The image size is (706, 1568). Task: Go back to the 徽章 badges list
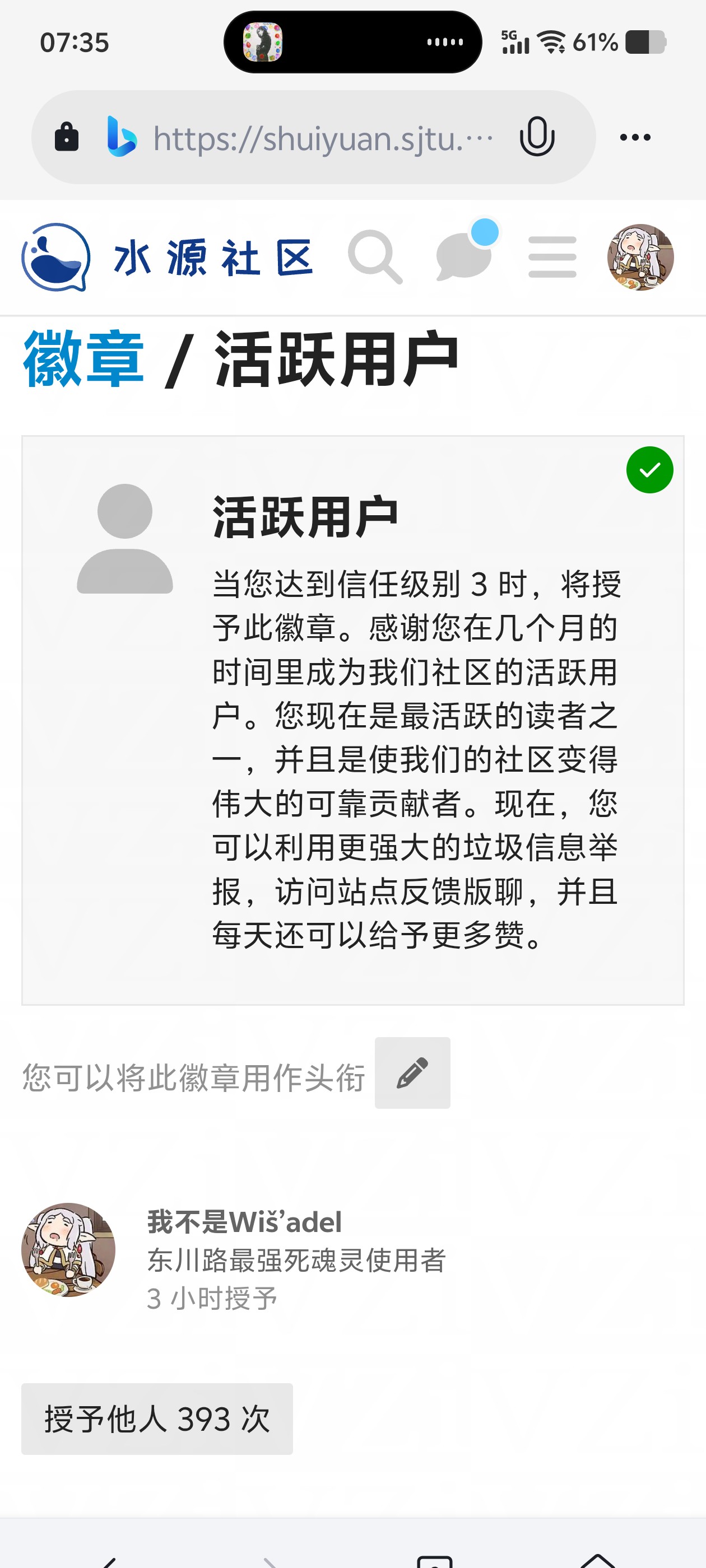pos(83,359)
